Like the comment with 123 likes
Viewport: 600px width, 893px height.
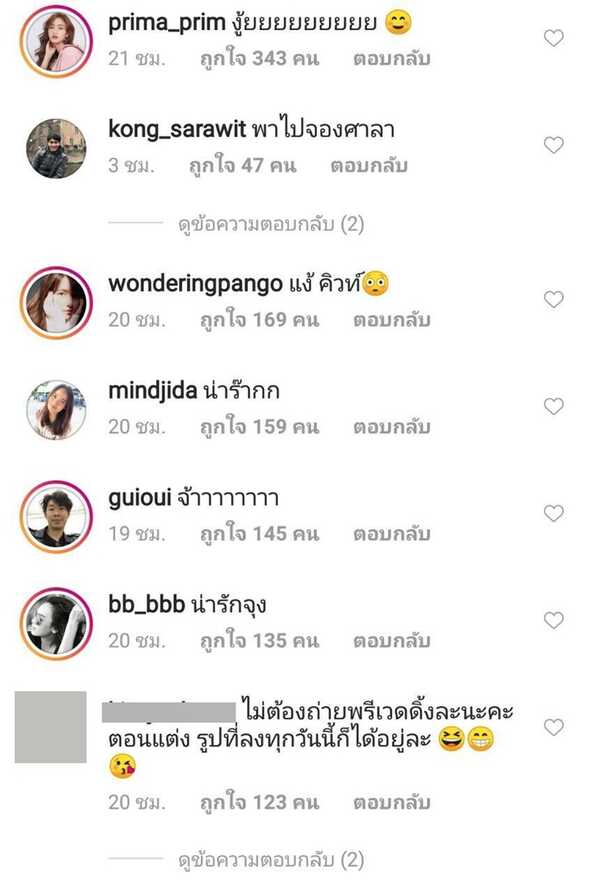point(553,728)
